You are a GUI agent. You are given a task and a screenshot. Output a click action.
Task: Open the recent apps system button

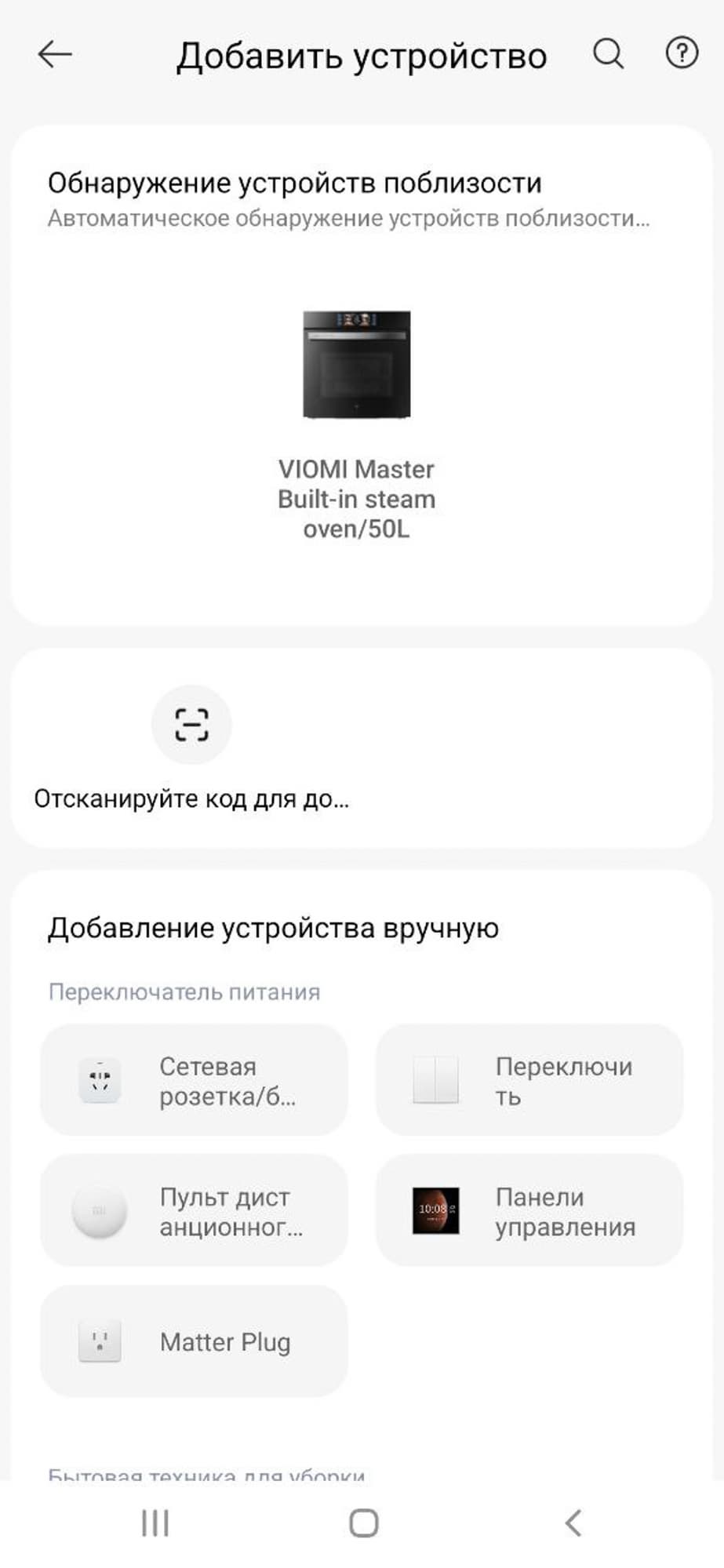coord(155,1523)
